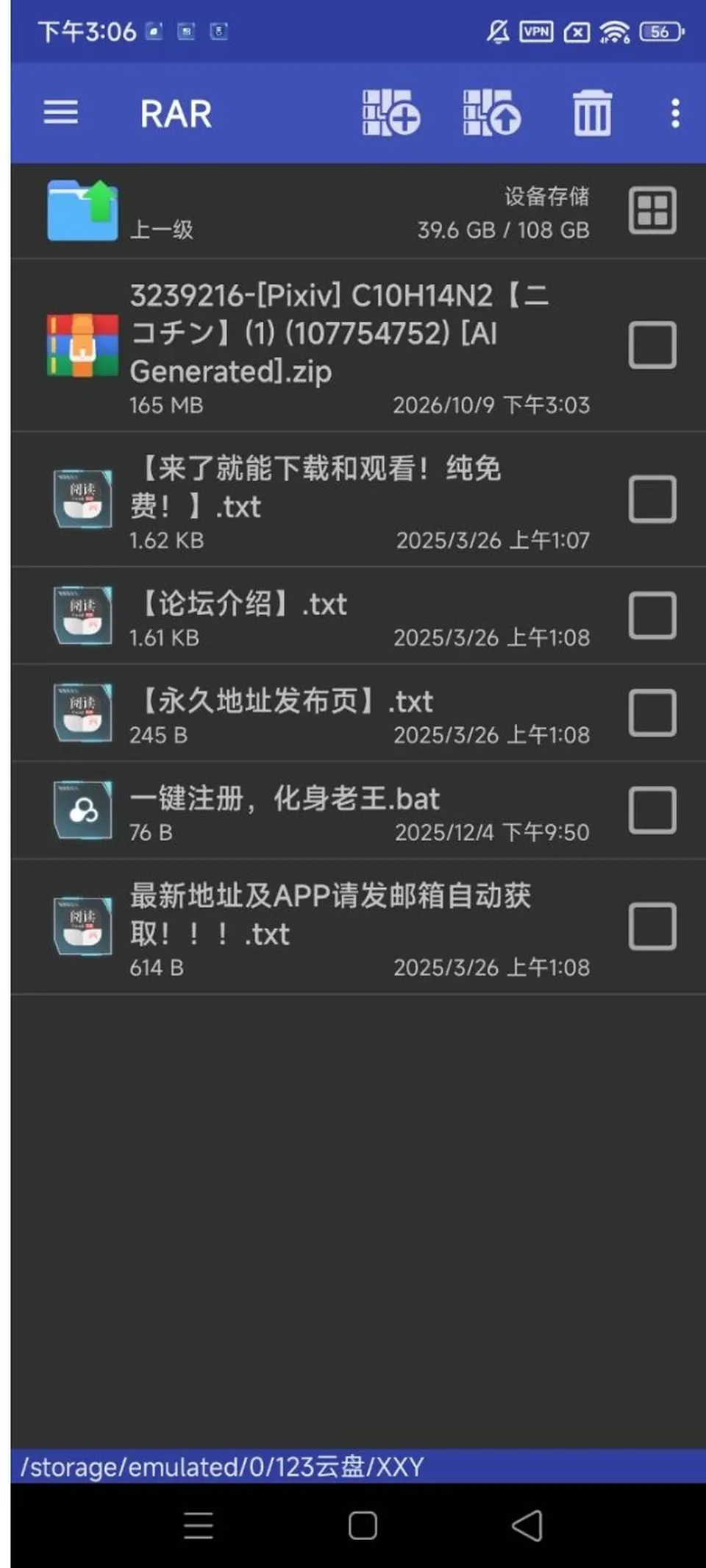This screenshot has width=706, height=1568.
Task: Tap the system back button
Action: (x=527, y=1525)
